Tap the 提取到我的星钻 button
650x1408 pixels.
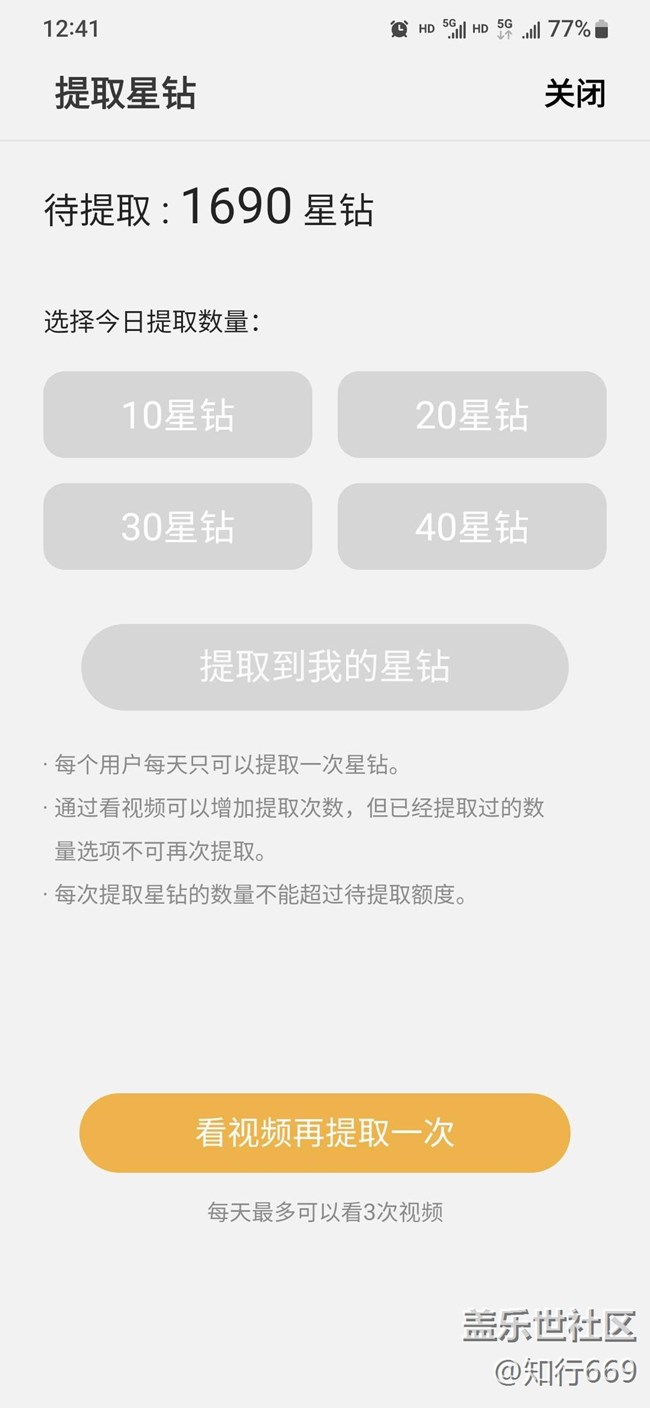pyautogui.click(x=325, y=667)
